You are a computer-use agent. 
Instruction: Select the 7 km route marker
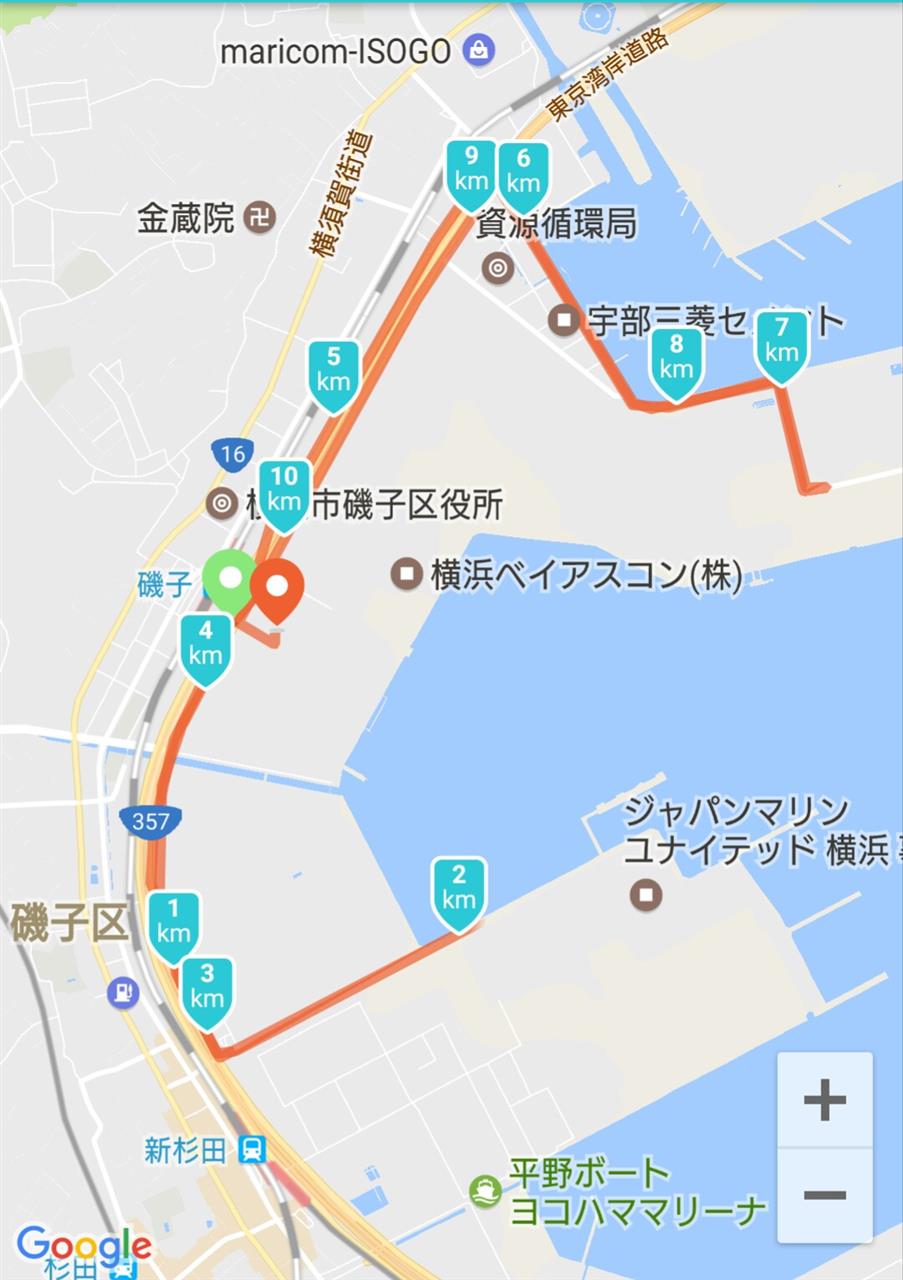[781, 342]
